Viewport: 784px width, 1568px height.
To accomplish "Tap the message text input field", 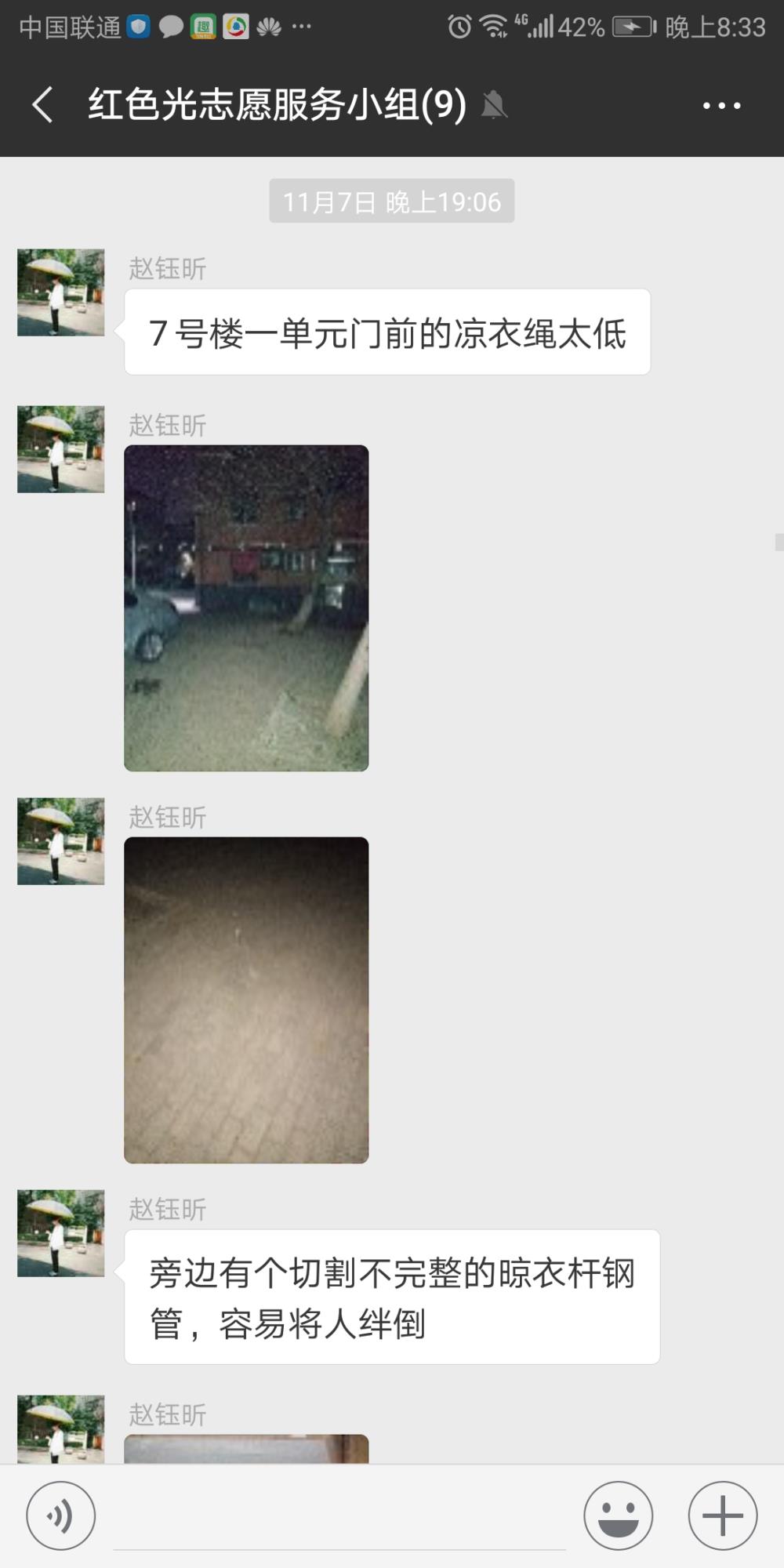I will point(339,1517).
